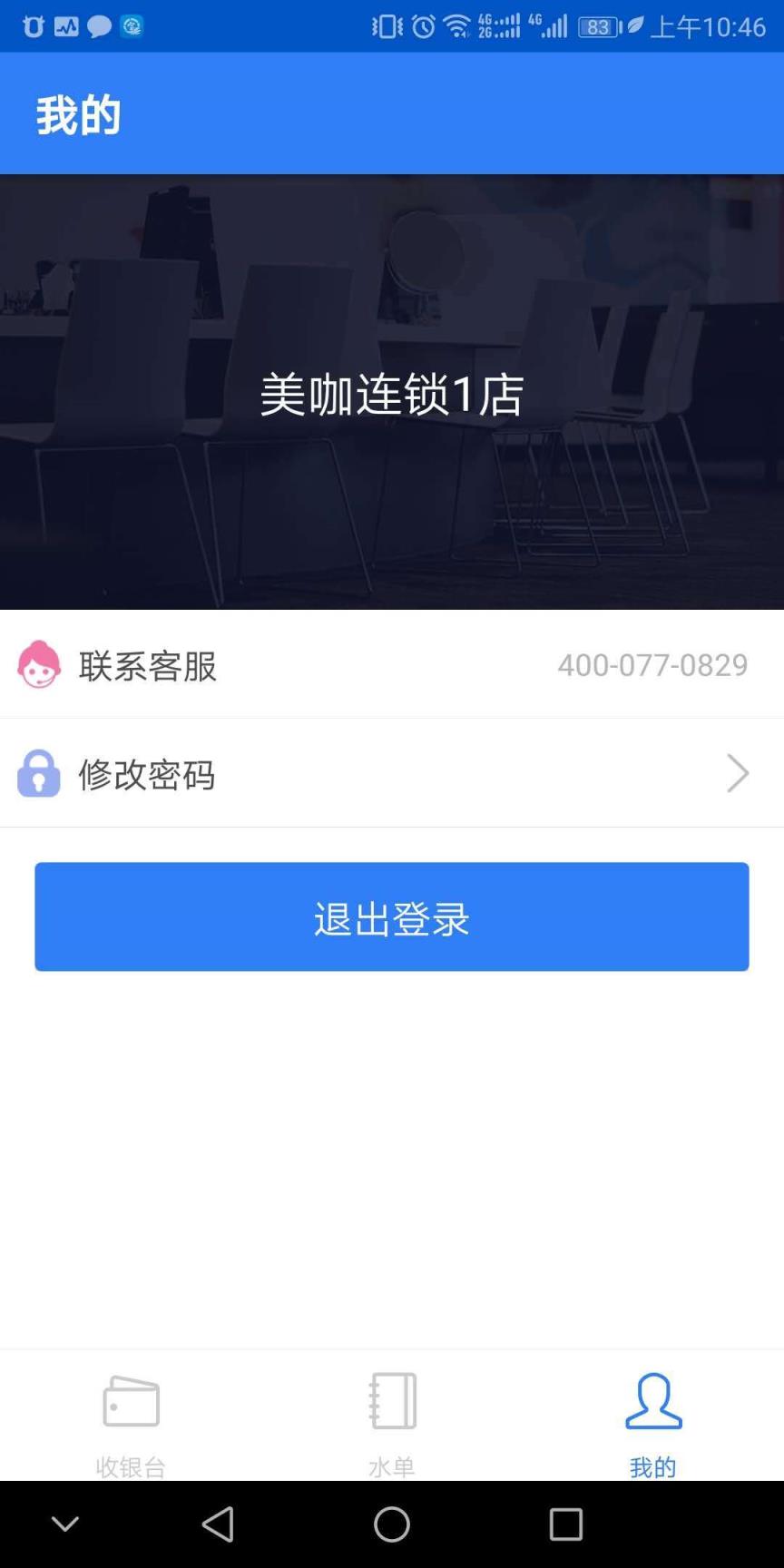Tap the 美咖连锁1店 store banner
Image resolution: width=784 pixels, height=1568 pixels.
(x=392, y=395)
